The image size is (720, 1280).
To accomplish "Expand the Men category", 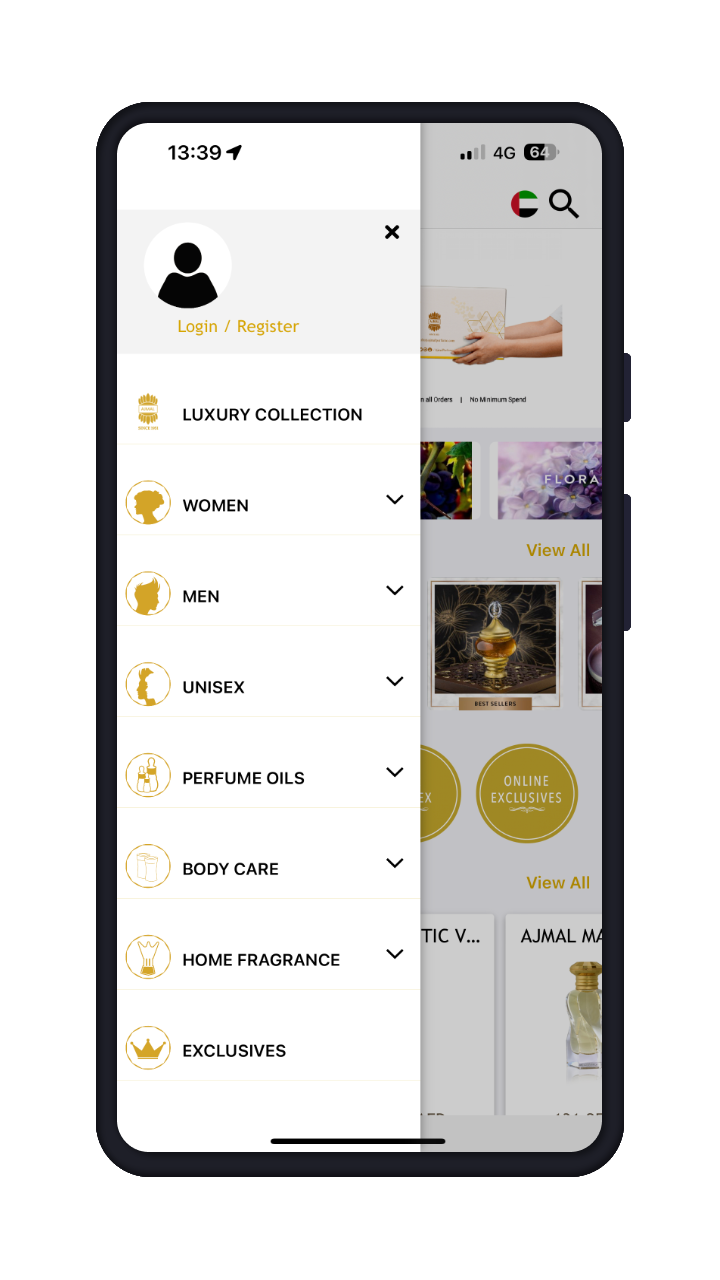I will pyautogui.click(x=395, y=590).
